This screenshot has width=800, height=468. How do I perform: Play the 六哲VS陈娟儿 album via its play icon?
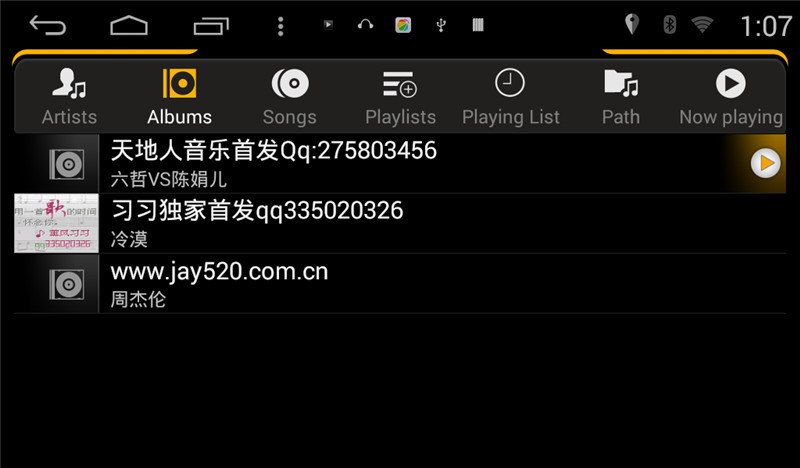pyautogui.click(x=765, y=163)
